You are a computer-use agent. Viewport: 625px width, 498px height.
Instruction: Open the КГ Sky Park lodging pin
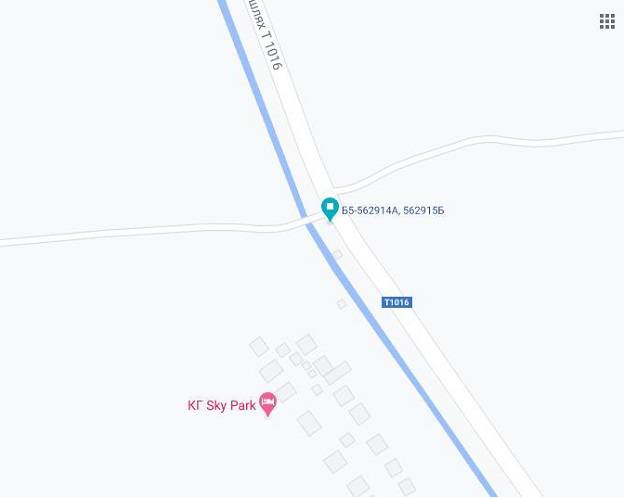(x=268, y=403)
